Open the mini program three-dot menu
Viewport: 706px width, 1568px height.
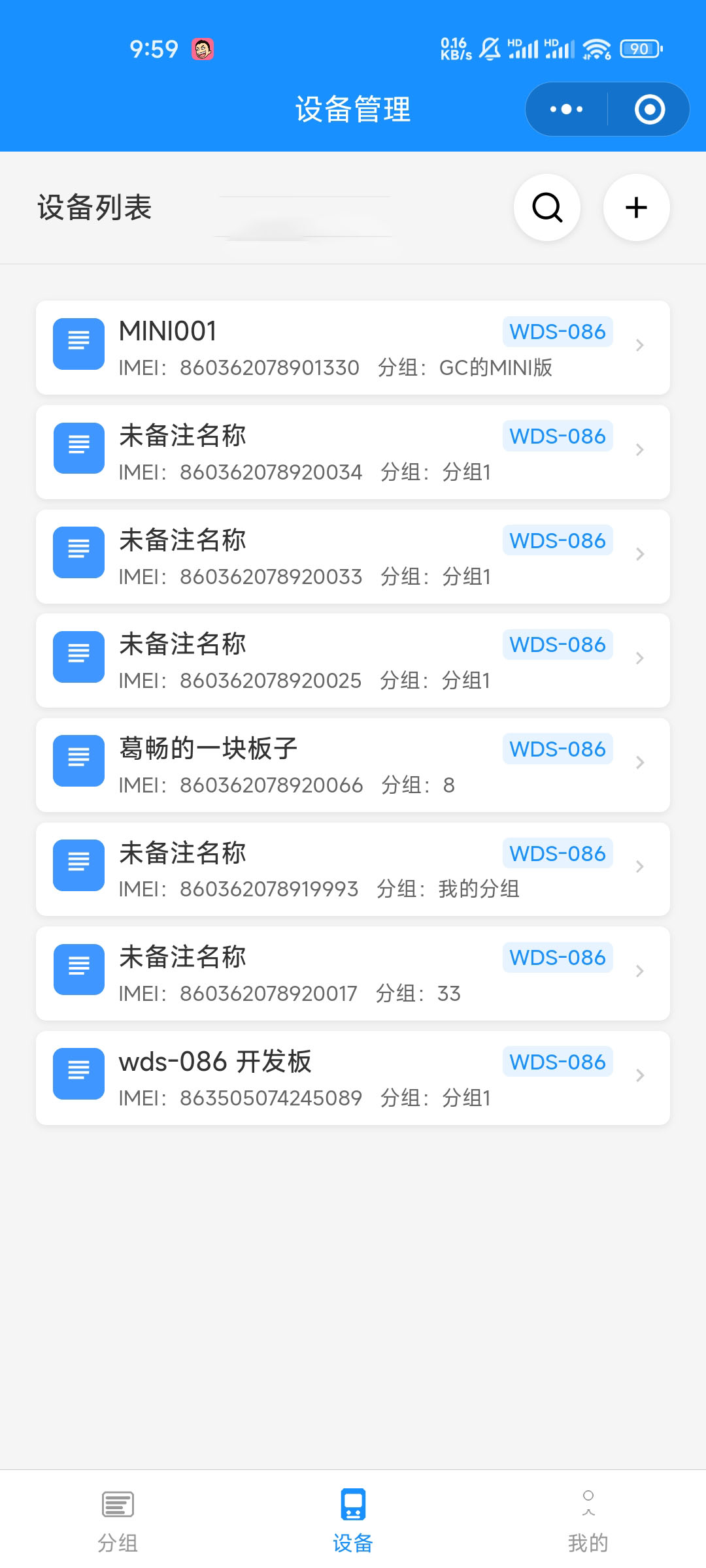566,109
